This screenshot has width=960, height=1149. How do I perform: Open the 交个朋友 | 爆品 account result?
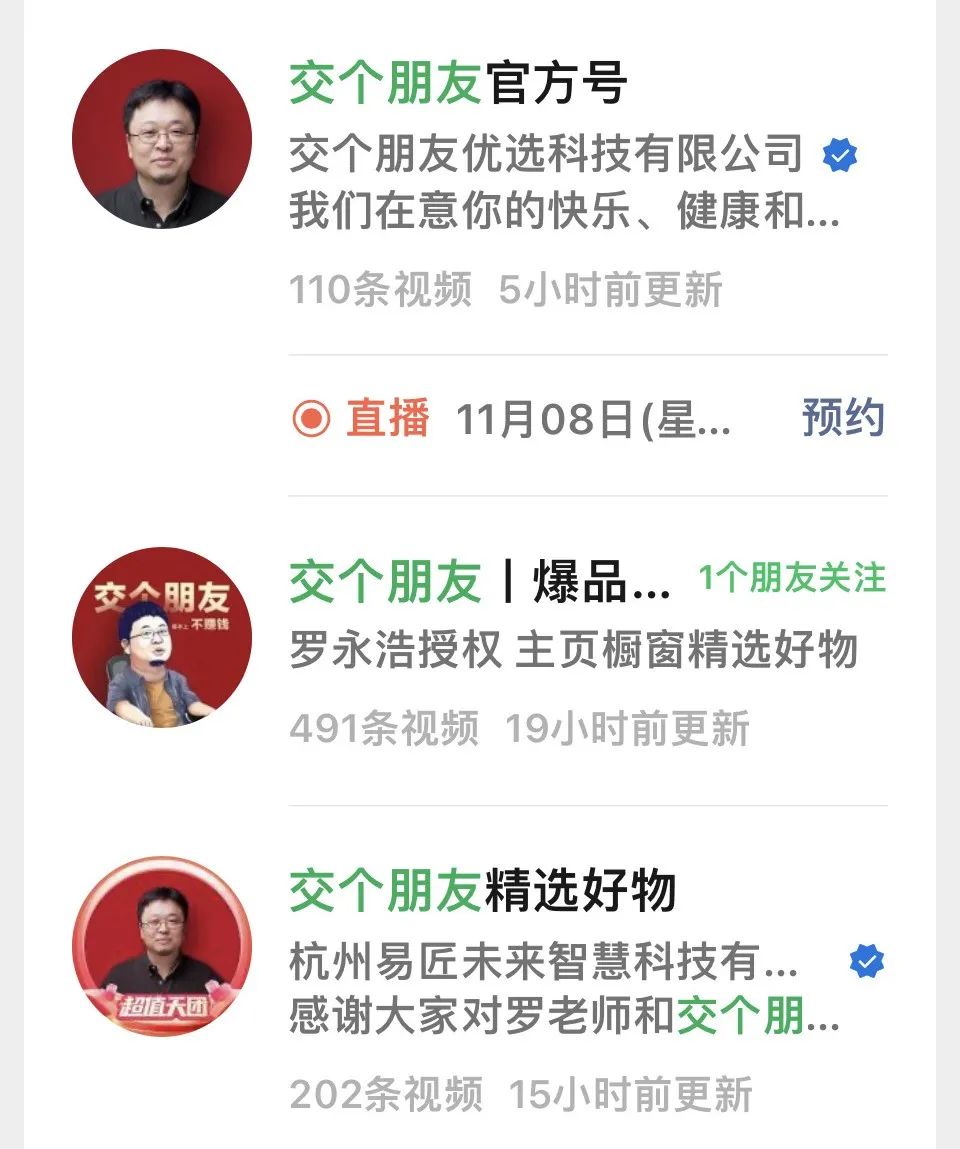tap(480, 583)
